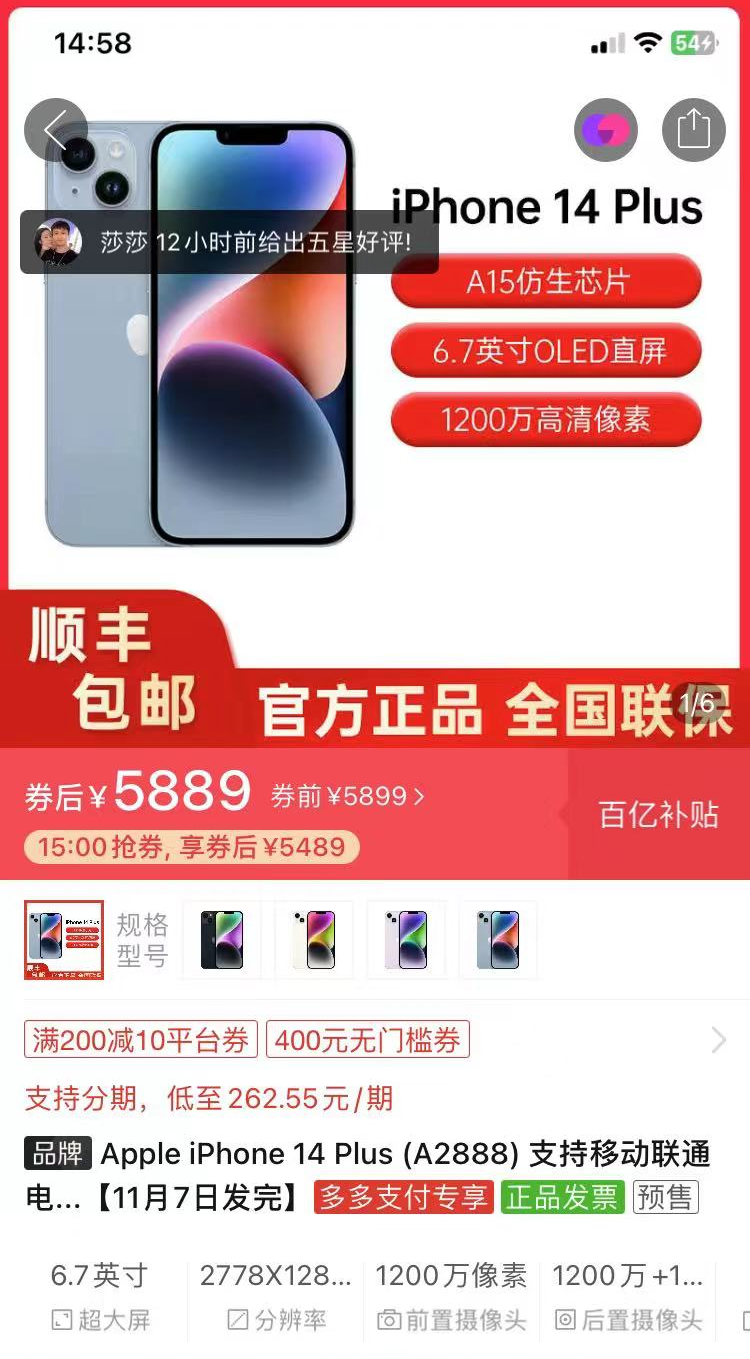
Task: Choose the starlight white color variant
Action: (314, 940)
